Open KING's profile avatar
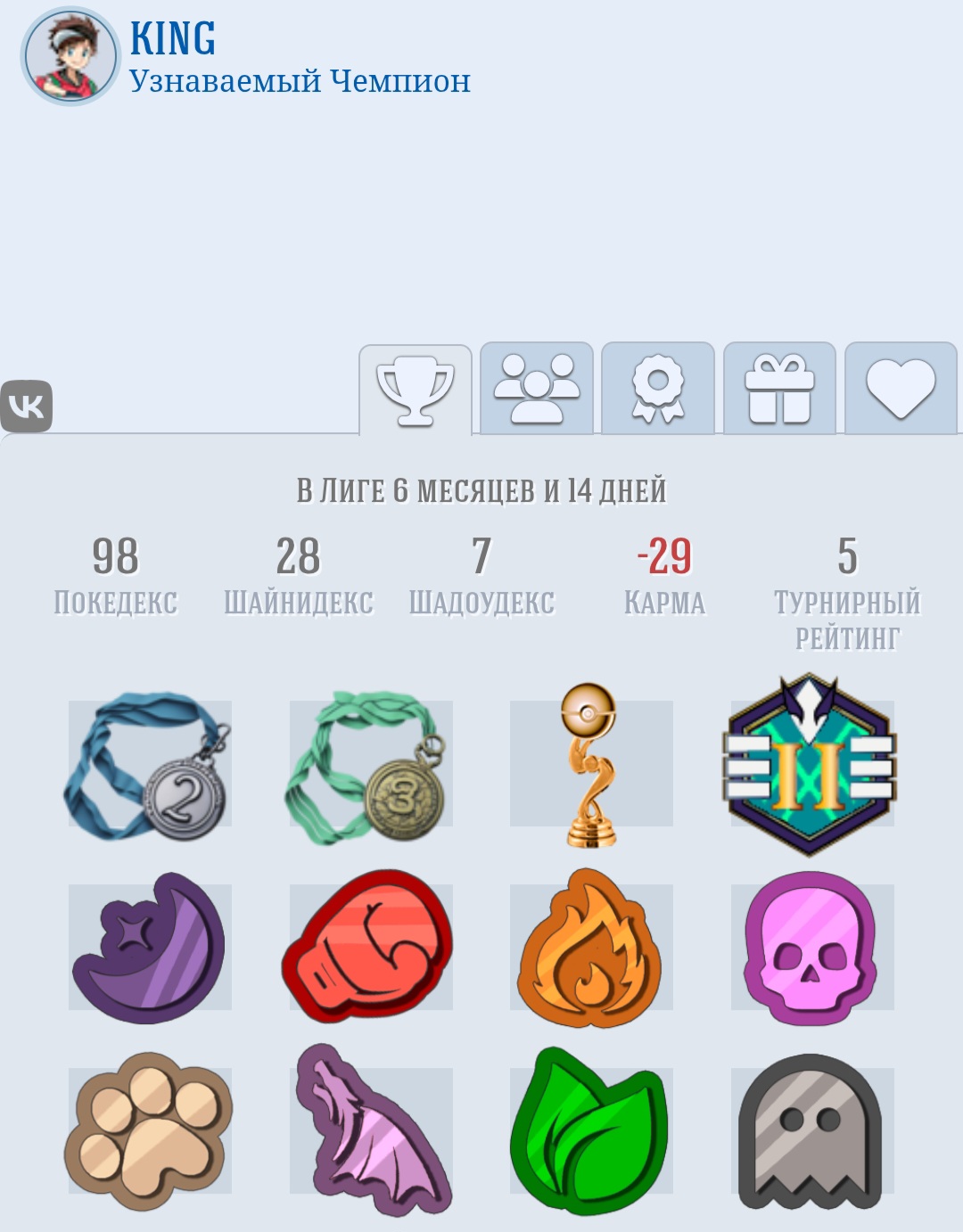The image size is (963, 1232). tap(70, 55)
